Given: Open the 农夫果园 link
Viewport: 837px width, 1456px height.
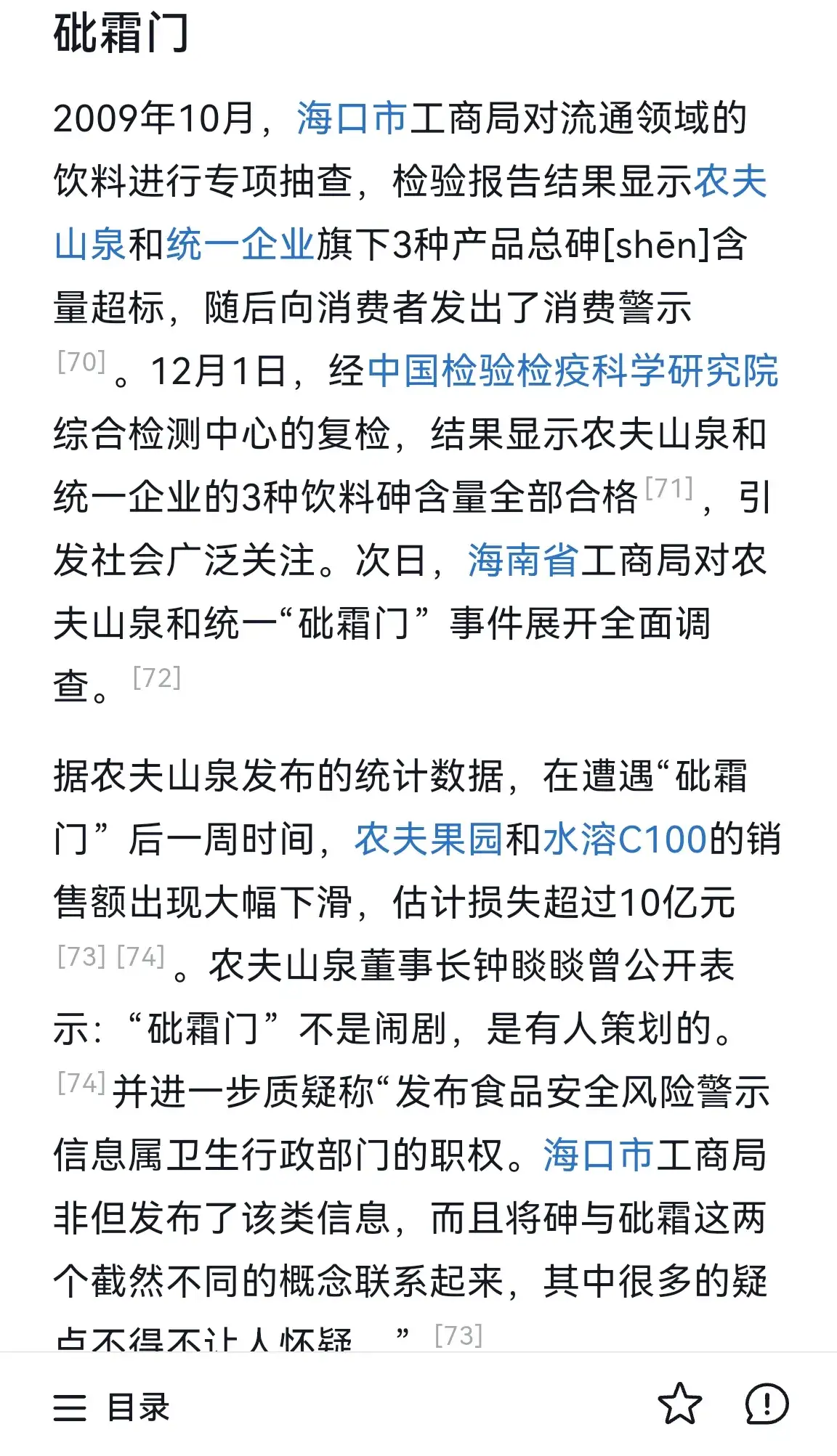Looking at the screenshot, I should (x=429, y=840).
